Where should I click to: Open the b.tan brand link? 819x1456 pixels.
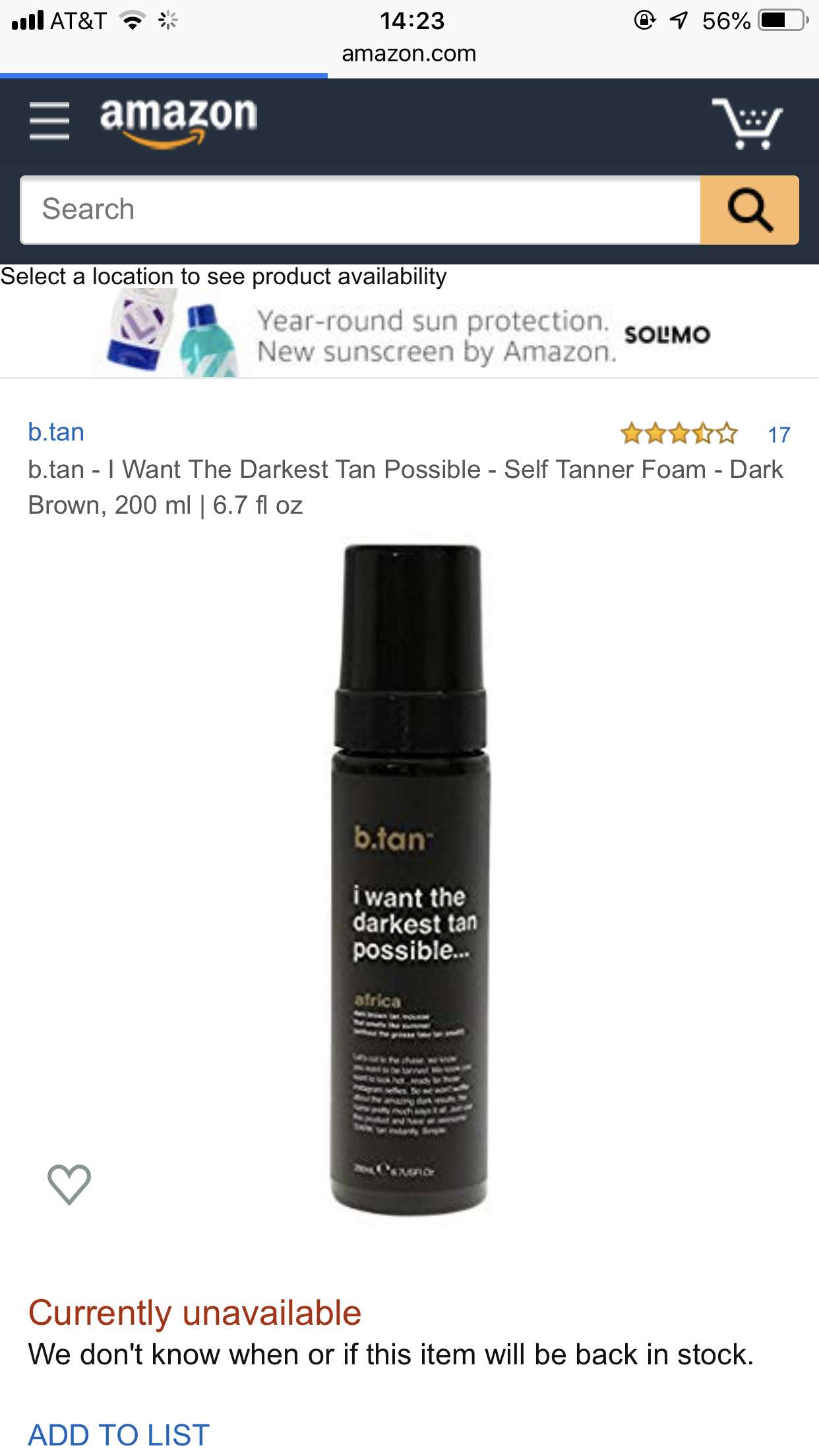(56, 432)
